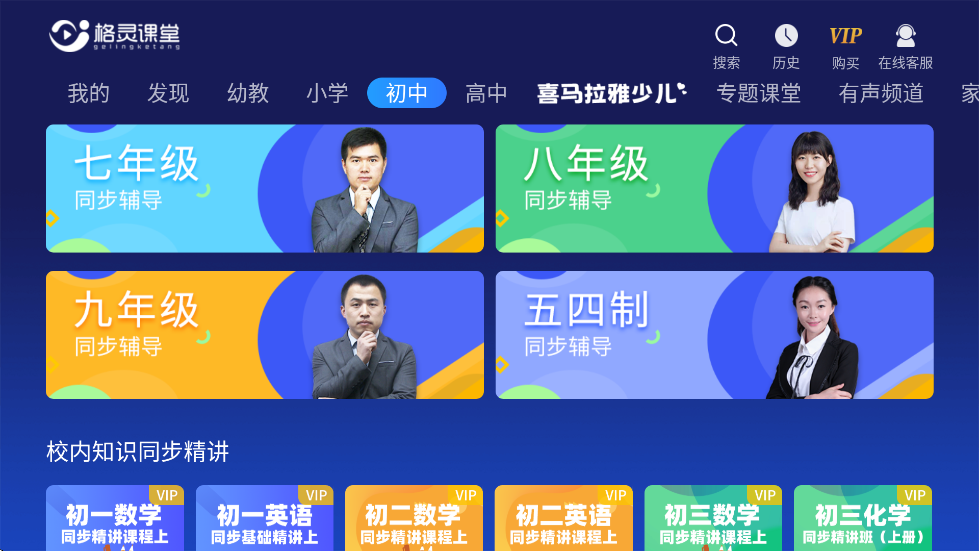Viewport: 979px width, 551px height.
Task: Open the 七年级 同步辅导 card
Action: click(265, 188)
